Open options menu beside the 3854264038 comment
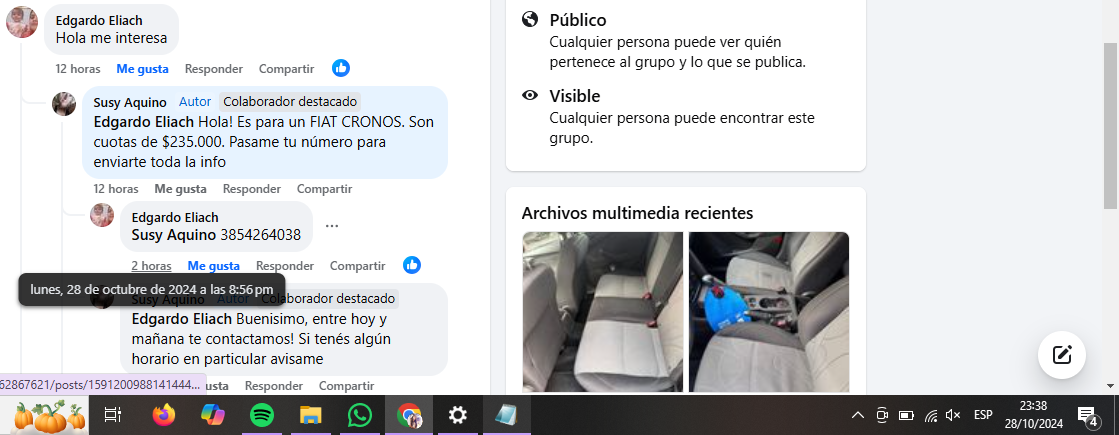The height and width of the screenshot is (435, 1119). 332,226
